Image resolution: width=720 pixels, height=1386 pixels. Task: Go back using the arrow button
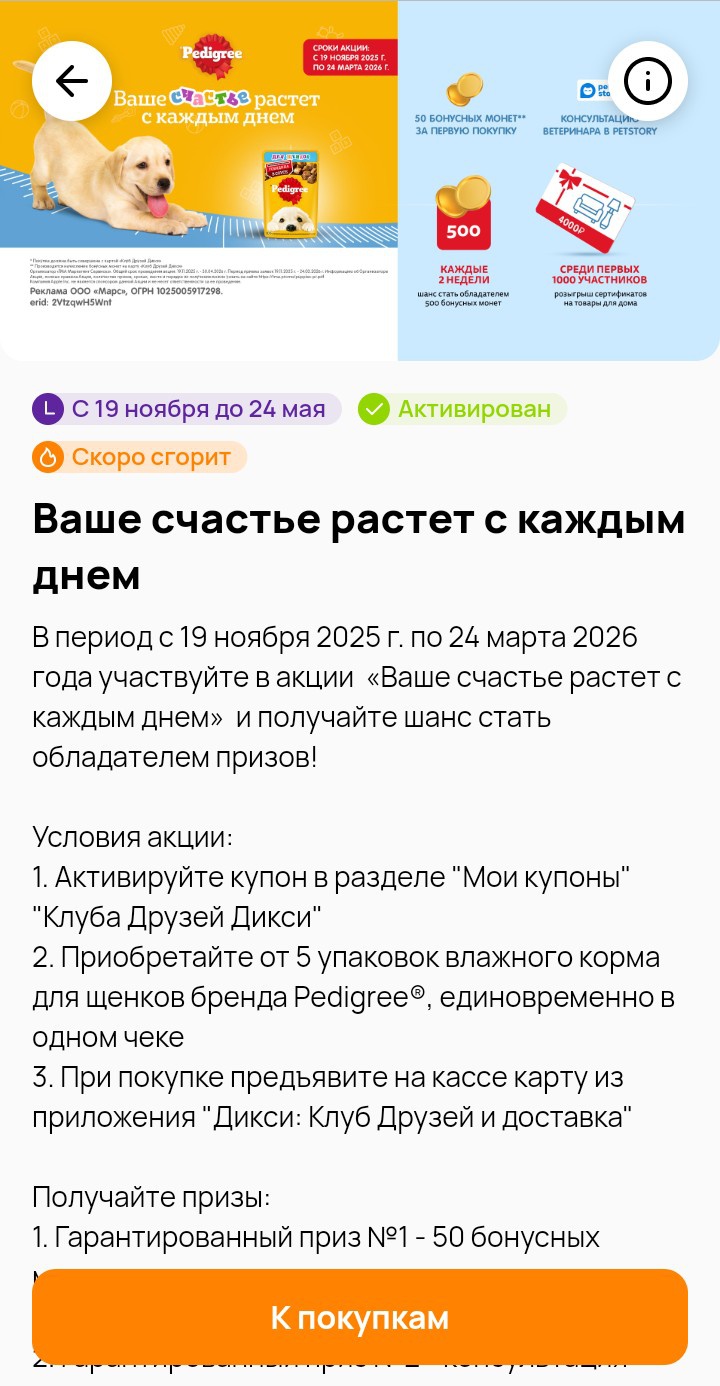coord(71,81)
